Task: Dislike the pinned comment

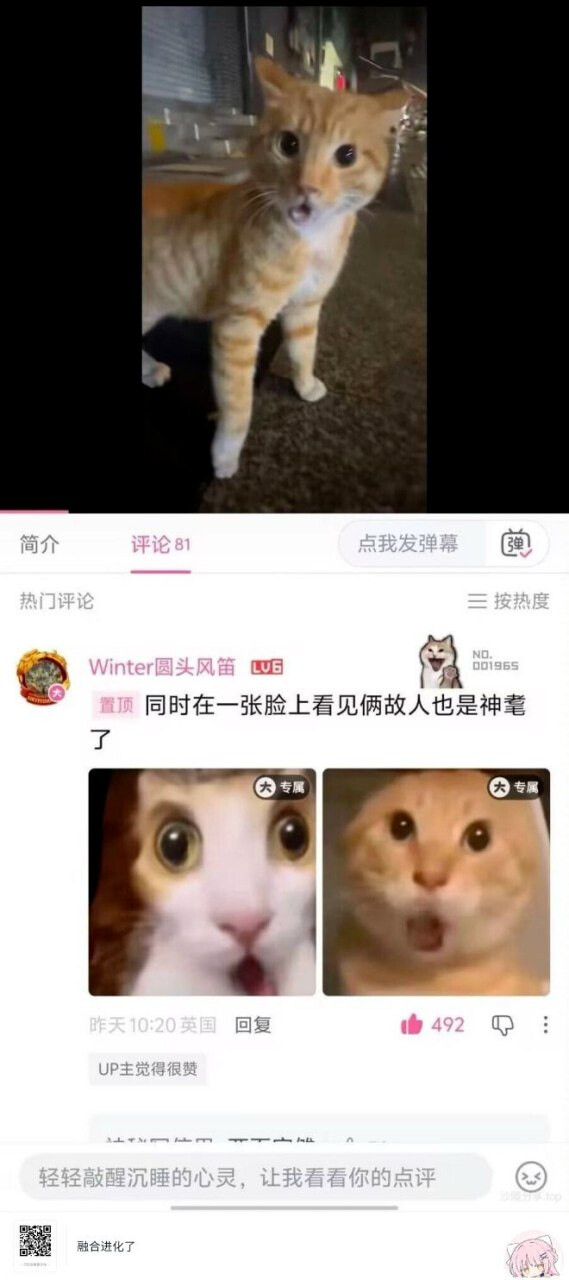Action: (502, 1025)
